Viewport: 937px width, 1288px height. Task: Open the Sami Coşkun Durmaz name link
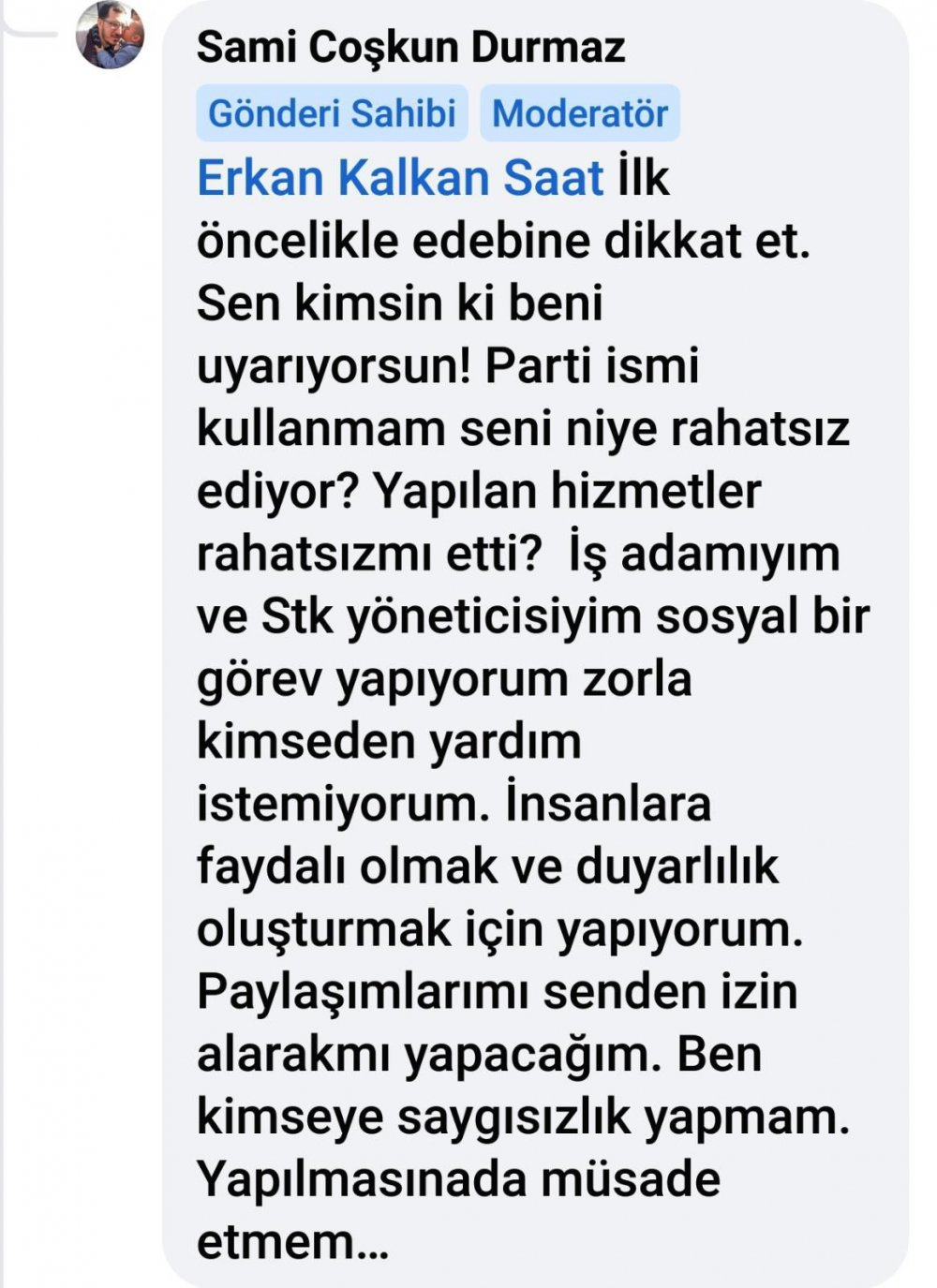point(410,47)
